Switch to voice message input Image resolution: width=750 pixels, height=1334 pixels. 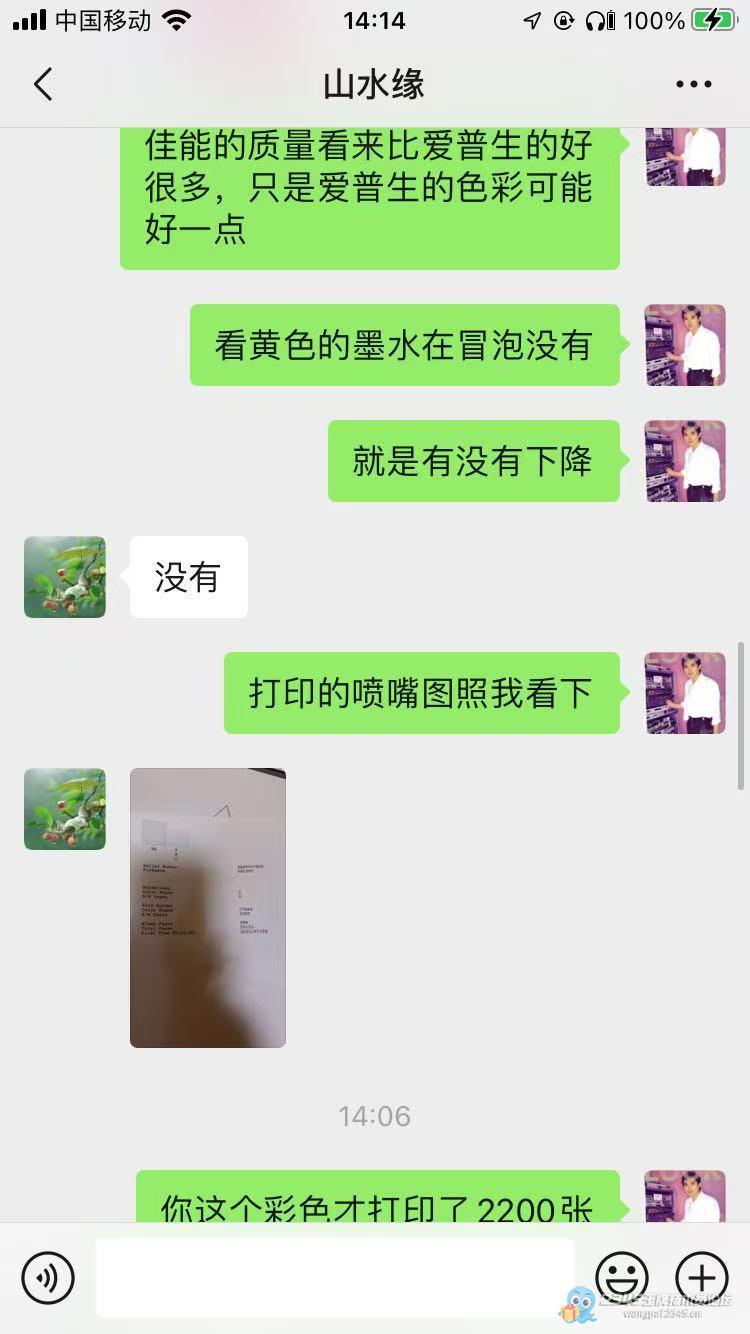point(48,1277)
